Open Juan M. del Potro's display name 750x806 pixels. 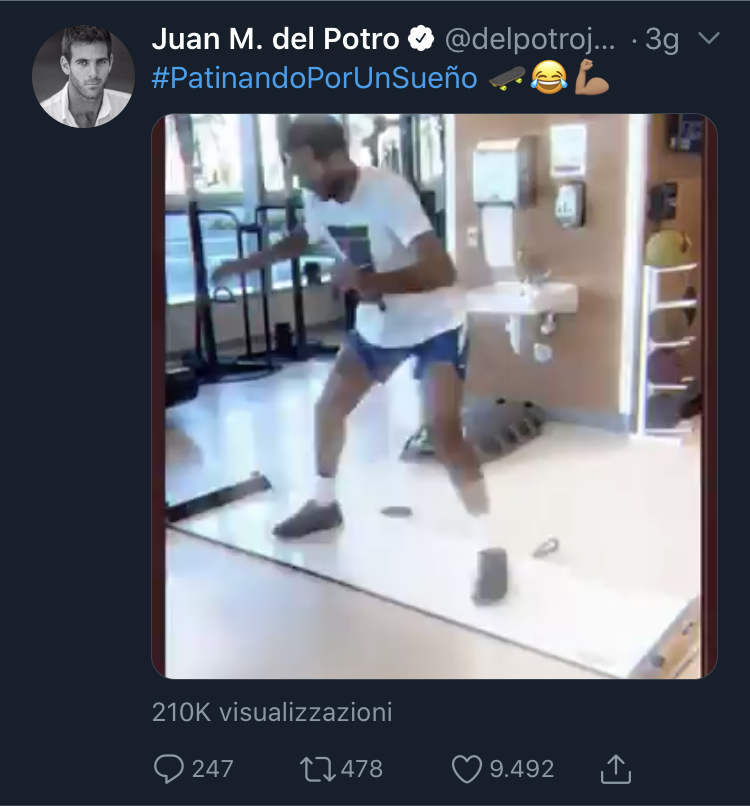(275, 39)
